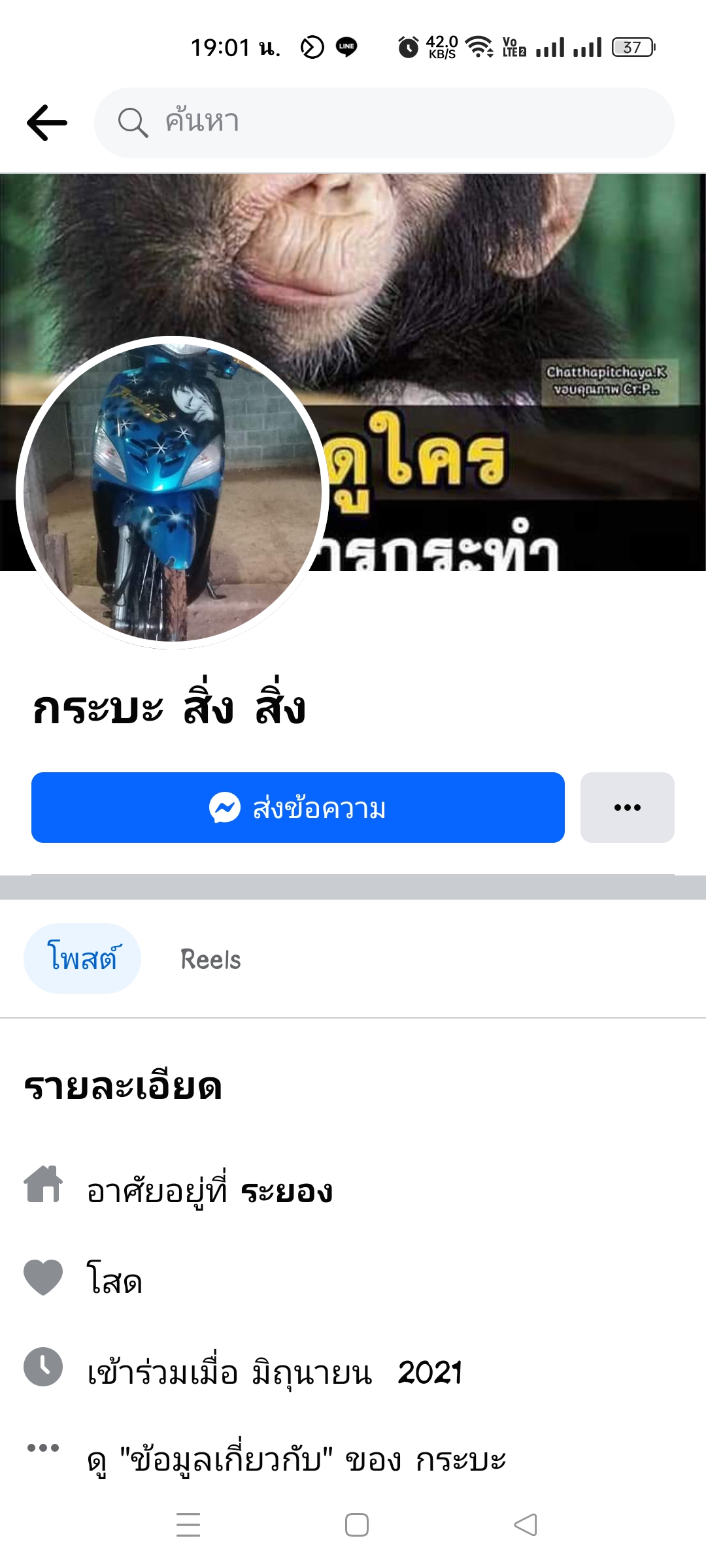This screenshot has height=1568, width=706.
Task: Tap the ค้นหา search field
Action: pos(384,123)
